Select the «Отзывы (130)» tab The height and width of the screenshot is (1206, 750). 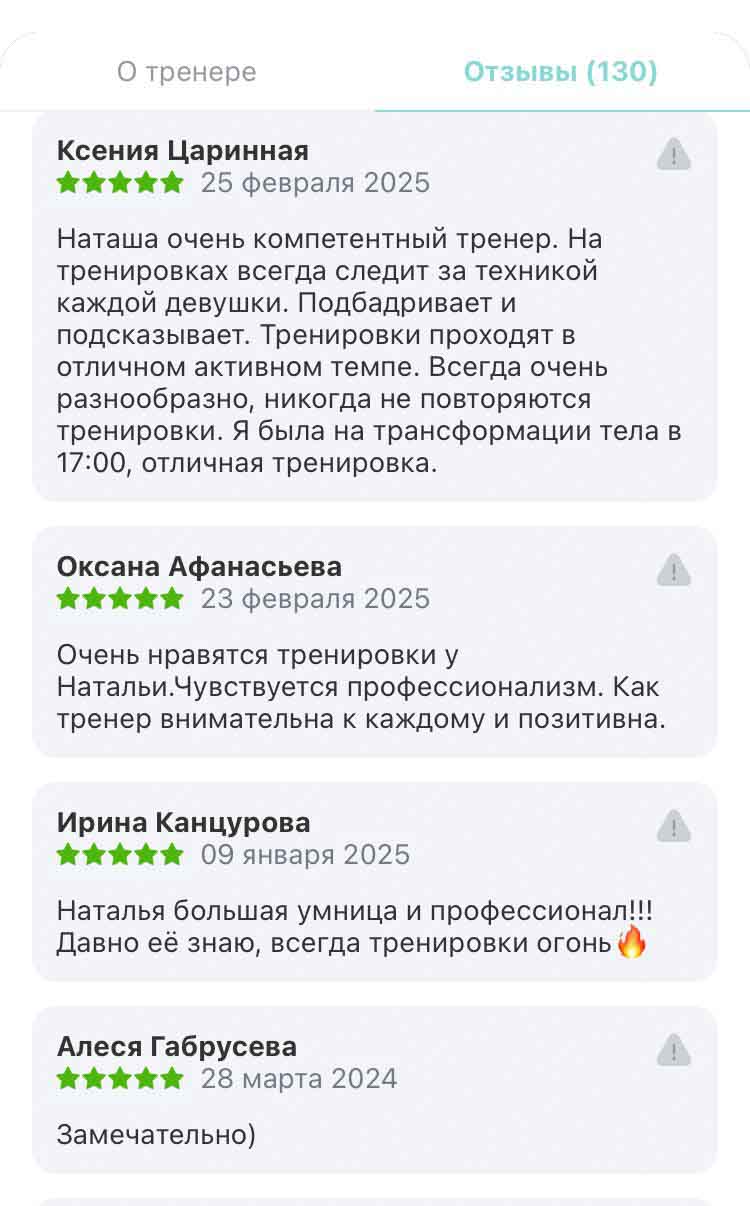[x=561, y=72]
